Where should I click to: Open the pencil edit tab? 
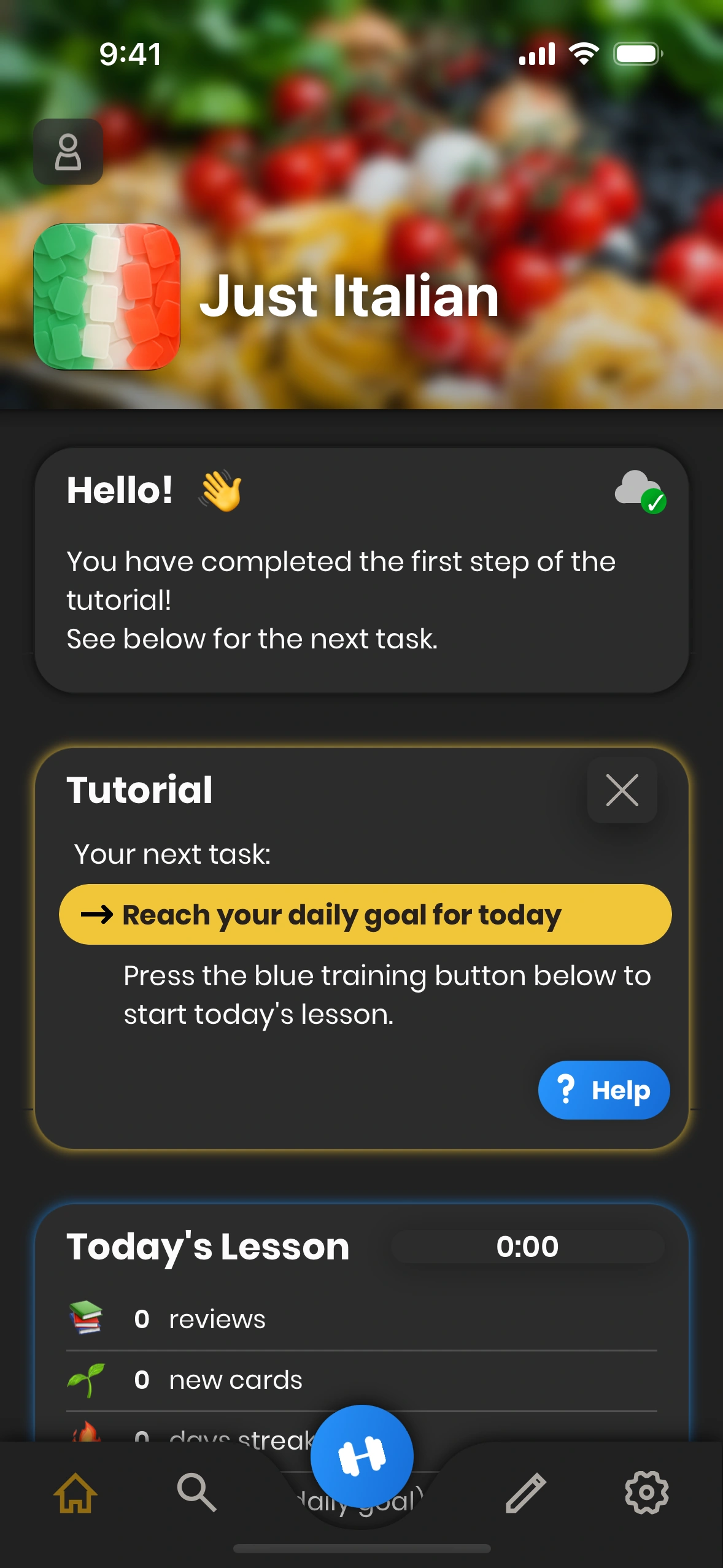[x=525, y=1493]
